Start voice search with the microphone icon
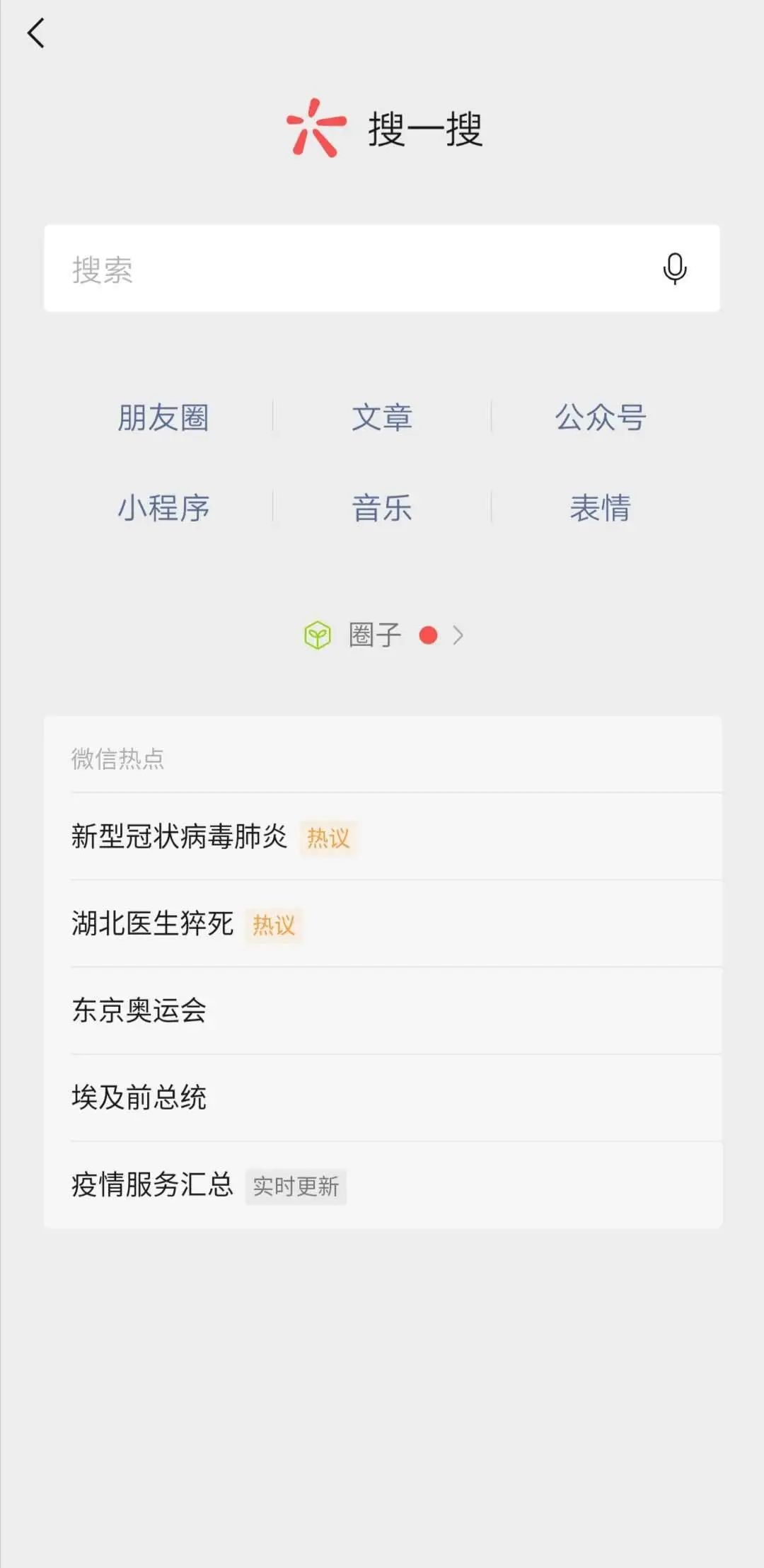Screen dimensions: 764x1568 pos(674,269)
